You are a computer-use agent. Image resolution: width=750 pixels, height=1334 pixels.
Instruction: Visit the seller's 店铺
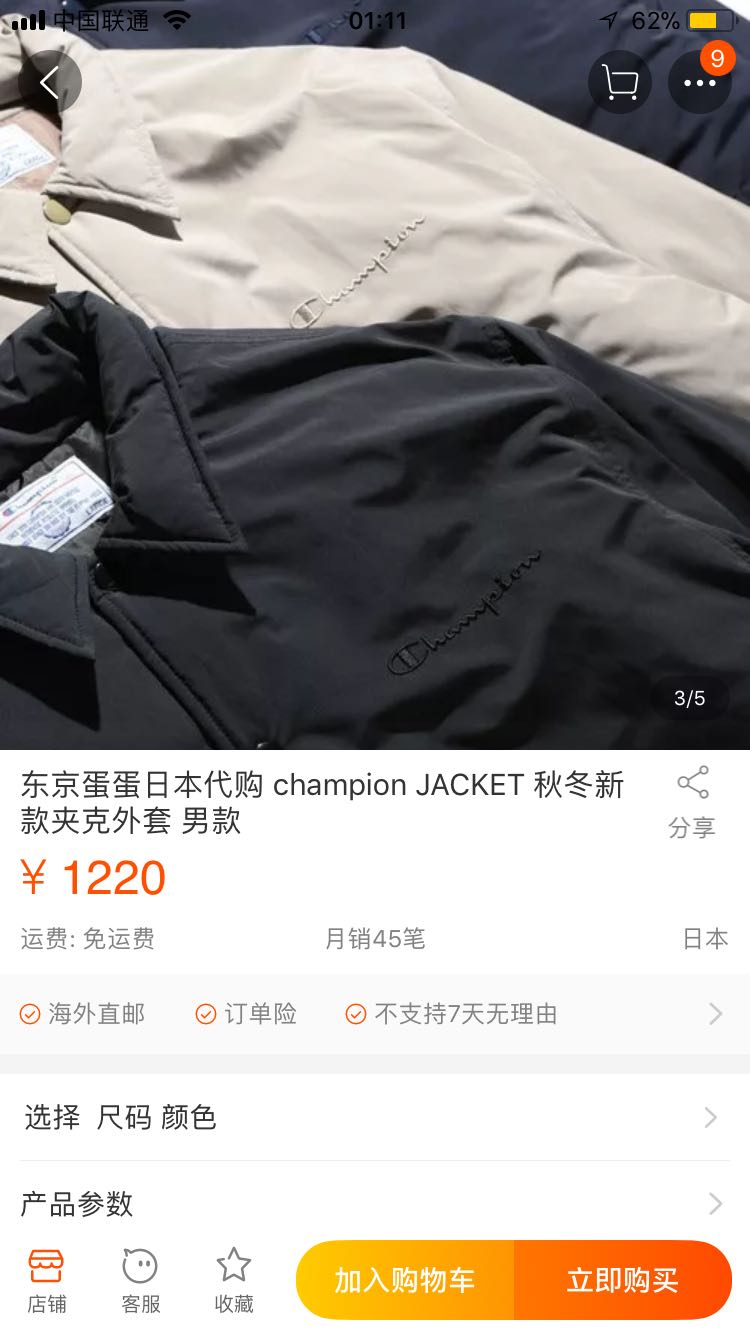pyautogui.click(x=46, y=1280)
